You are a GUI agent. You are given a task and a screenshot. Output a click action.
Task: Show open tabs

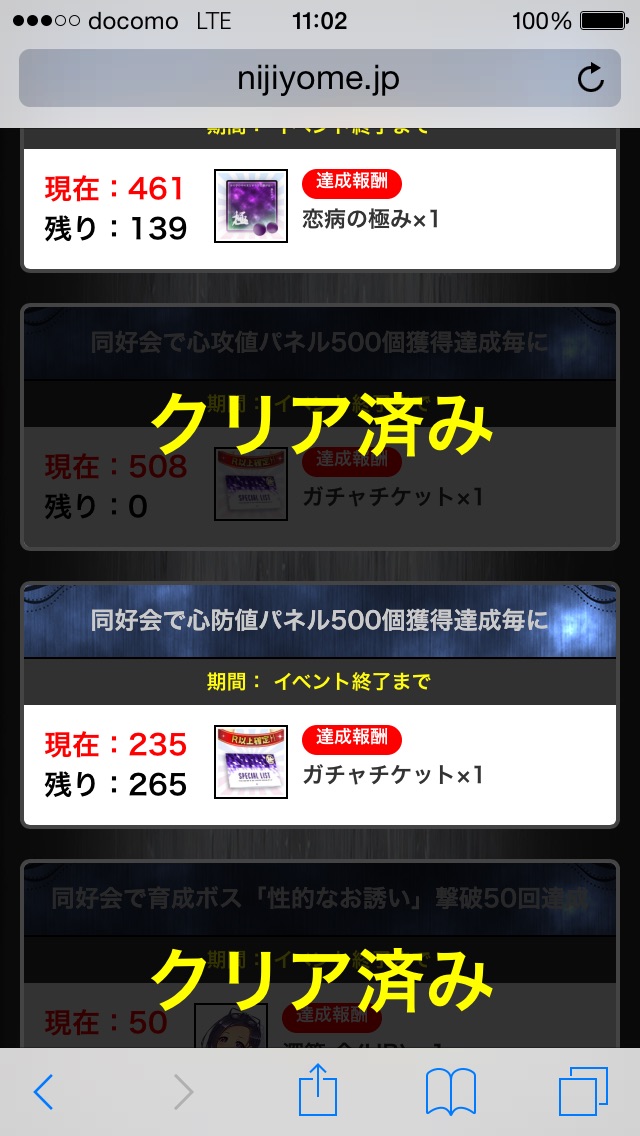point(583,1092)
